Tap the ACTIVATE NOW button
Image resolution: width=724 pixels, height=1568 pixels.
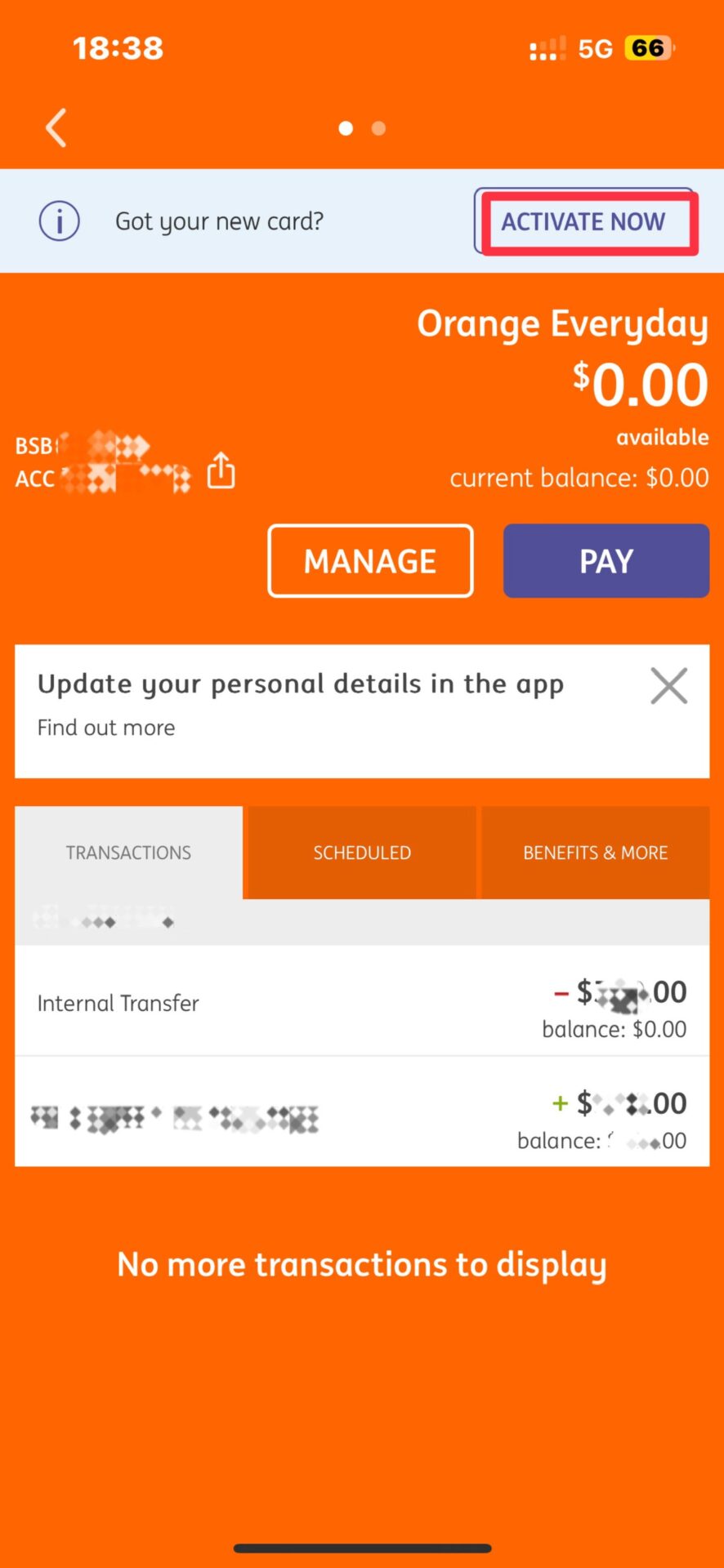[x=584, y=221]
